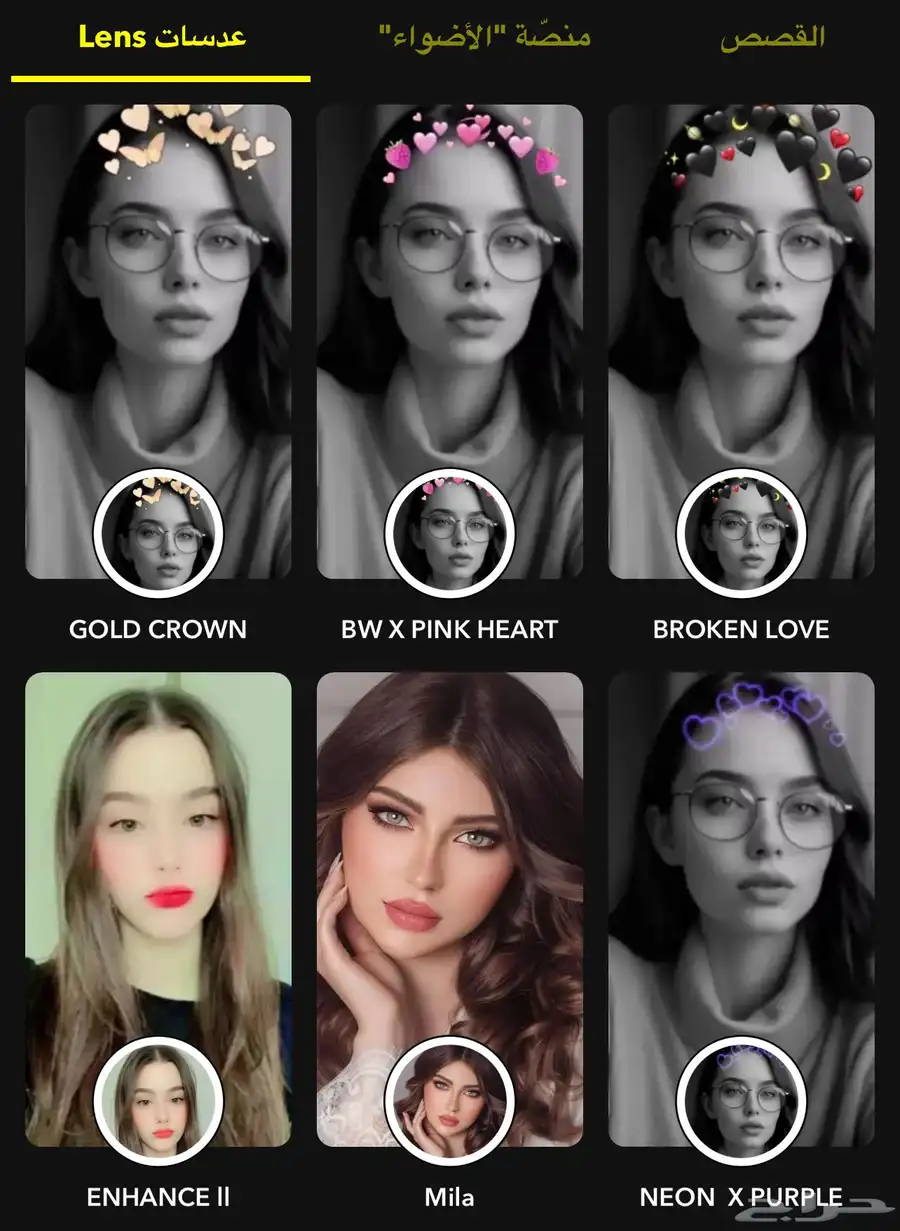Open the BW X PINK HEART lens
Image resolution: width=900 pixels, height=1231 pixels.
449,342
